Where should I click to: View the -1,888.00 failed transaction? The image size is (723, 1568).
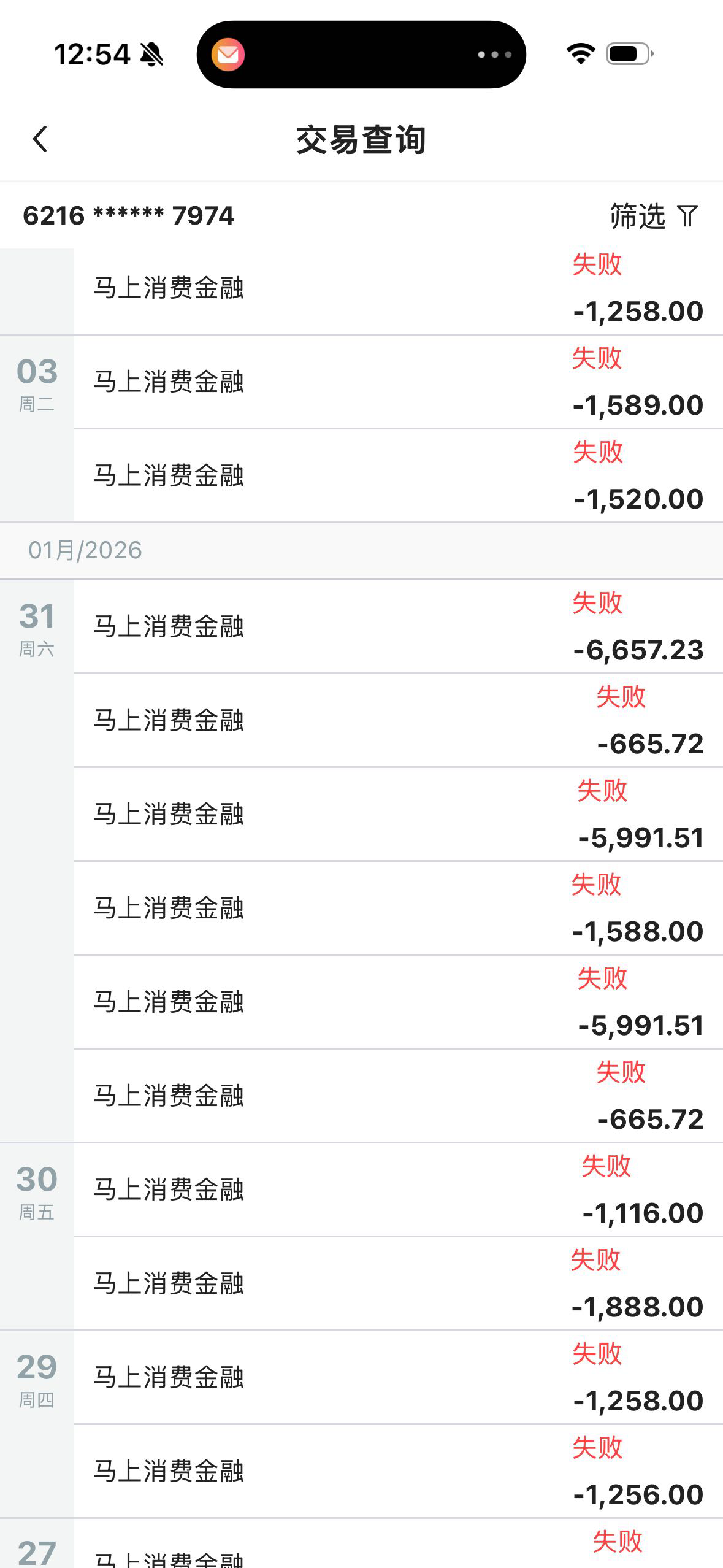click(x=397, y=1283)
